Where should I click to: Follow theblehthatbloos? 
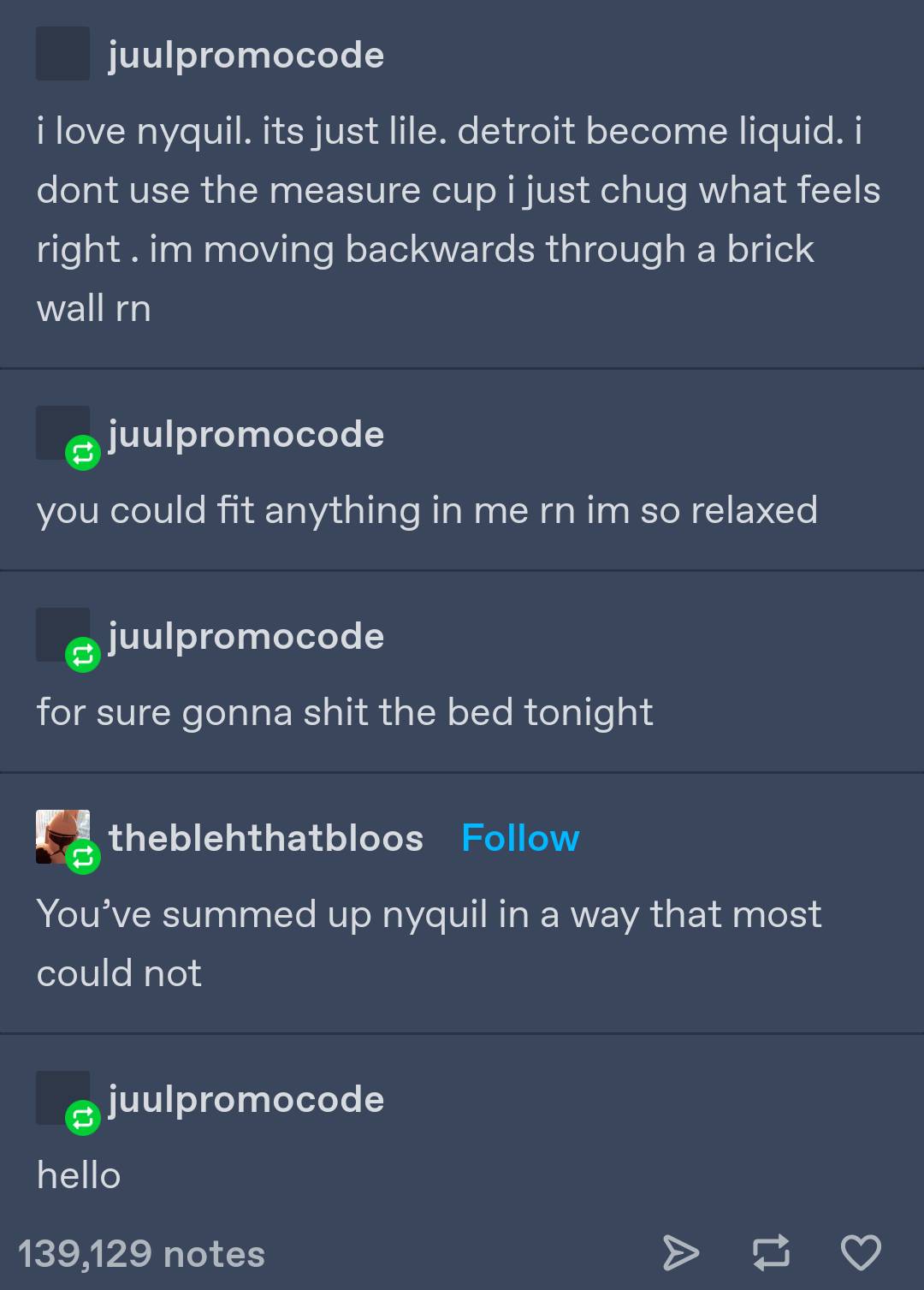pos(519,838)
